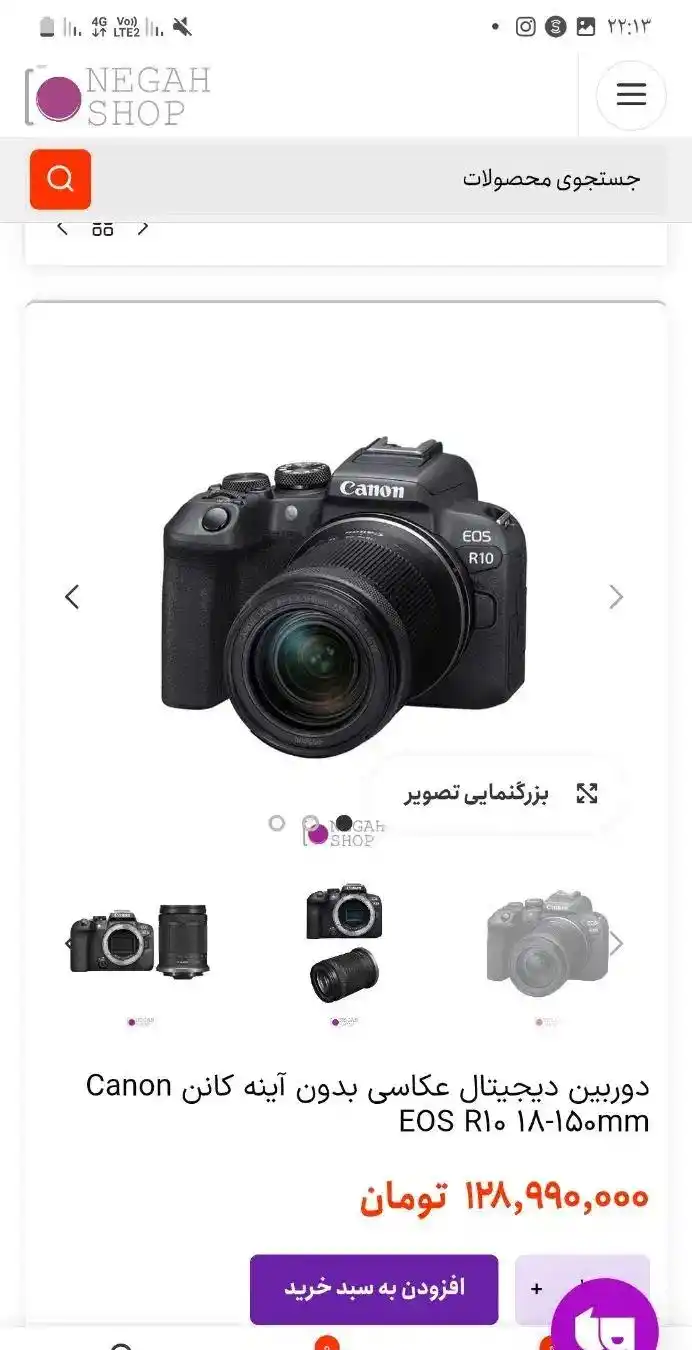
Task: Show the next camera image
Action: 616,597
